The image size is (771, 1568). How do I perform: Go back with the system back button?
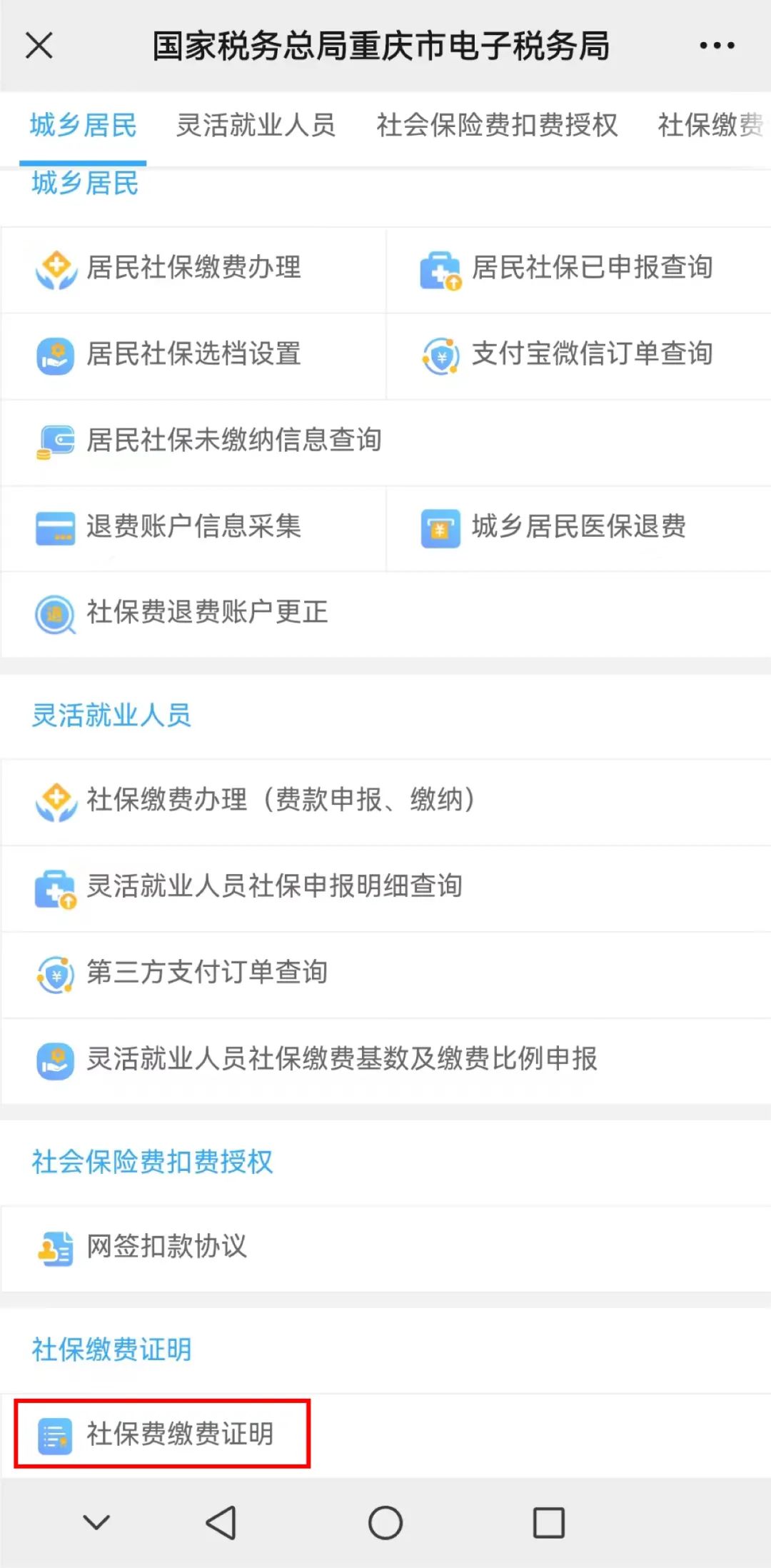tap(221, 1522)
